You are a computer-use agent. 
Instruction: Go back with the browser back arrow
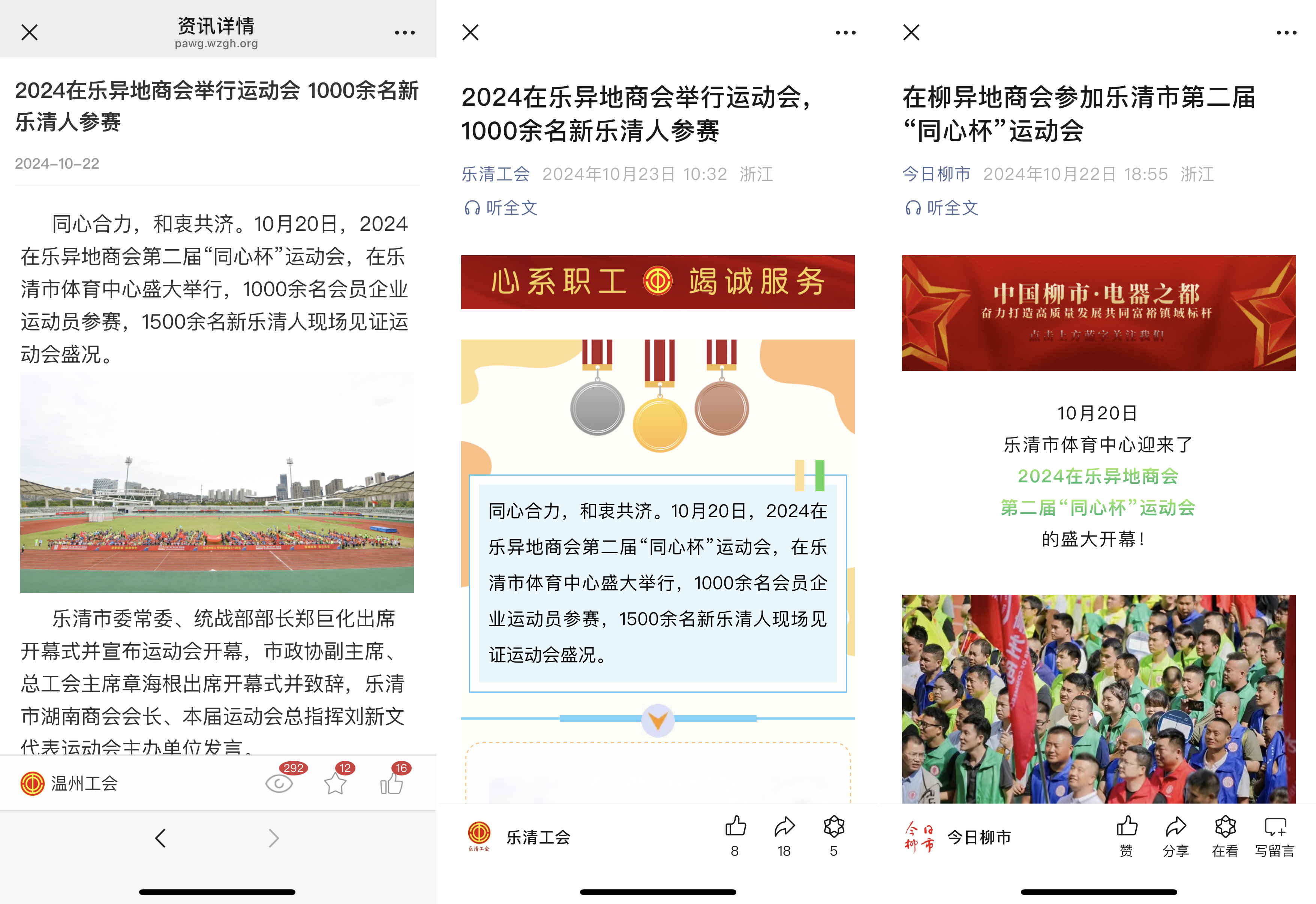pyautogui.click(x=161, y=838)
